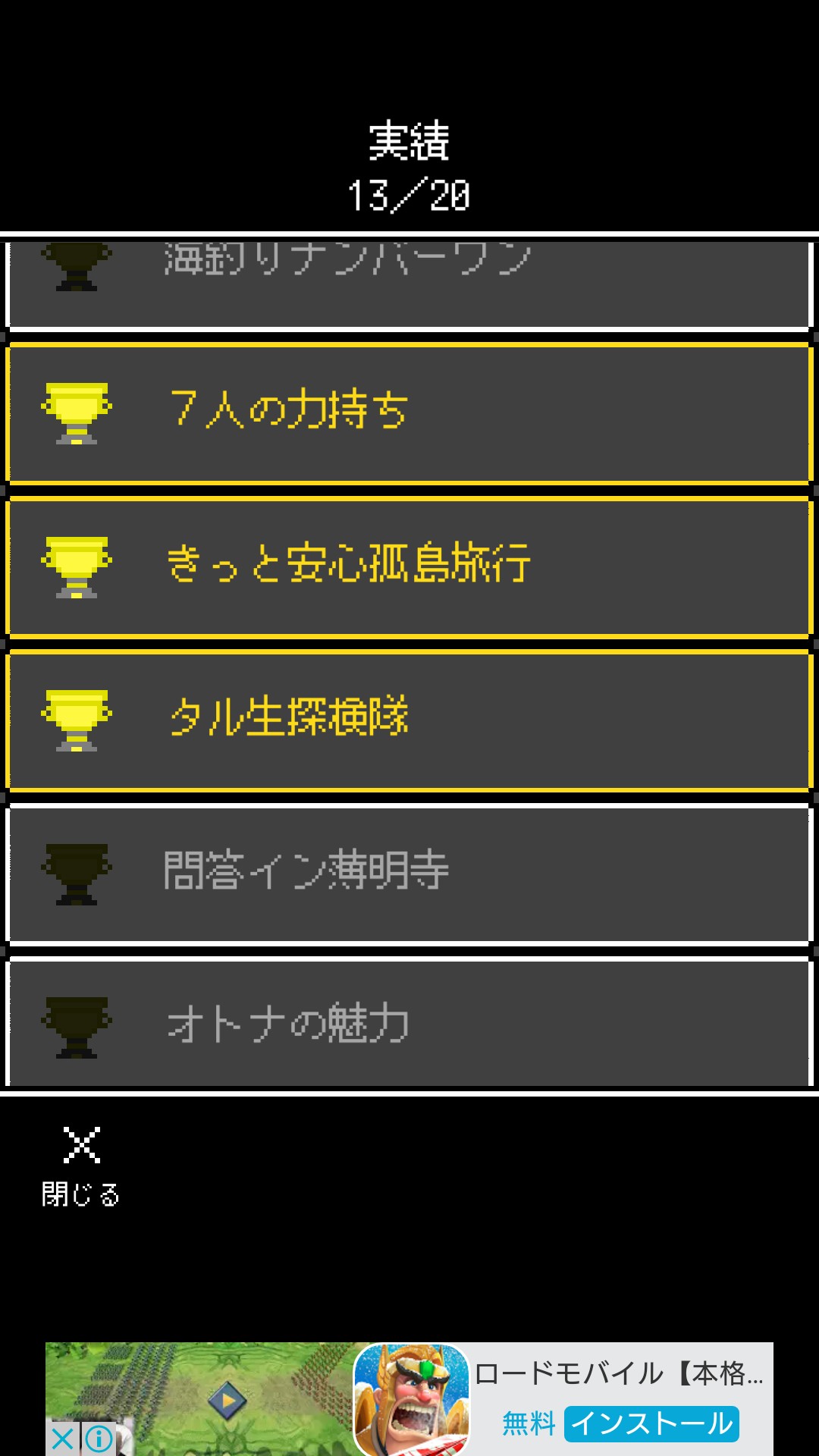This screenshot has width=819, height=1456.
Task: Play the ロードモバイル ad video
Action: coord(227,1400)
